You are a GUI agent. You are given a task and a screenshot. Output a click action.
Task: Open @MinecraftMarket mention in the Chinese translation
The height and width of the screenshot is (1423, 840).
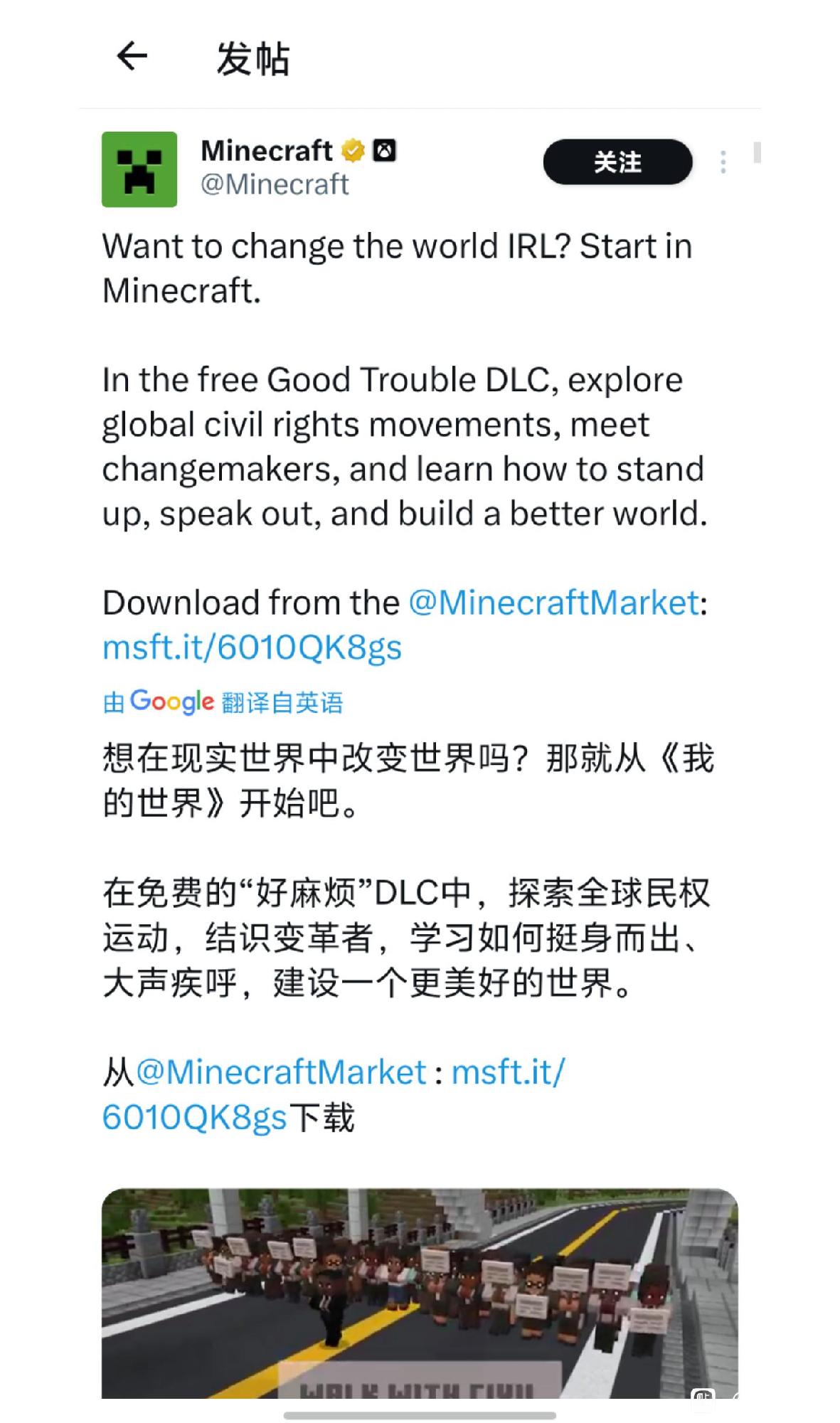(281, 1072)
